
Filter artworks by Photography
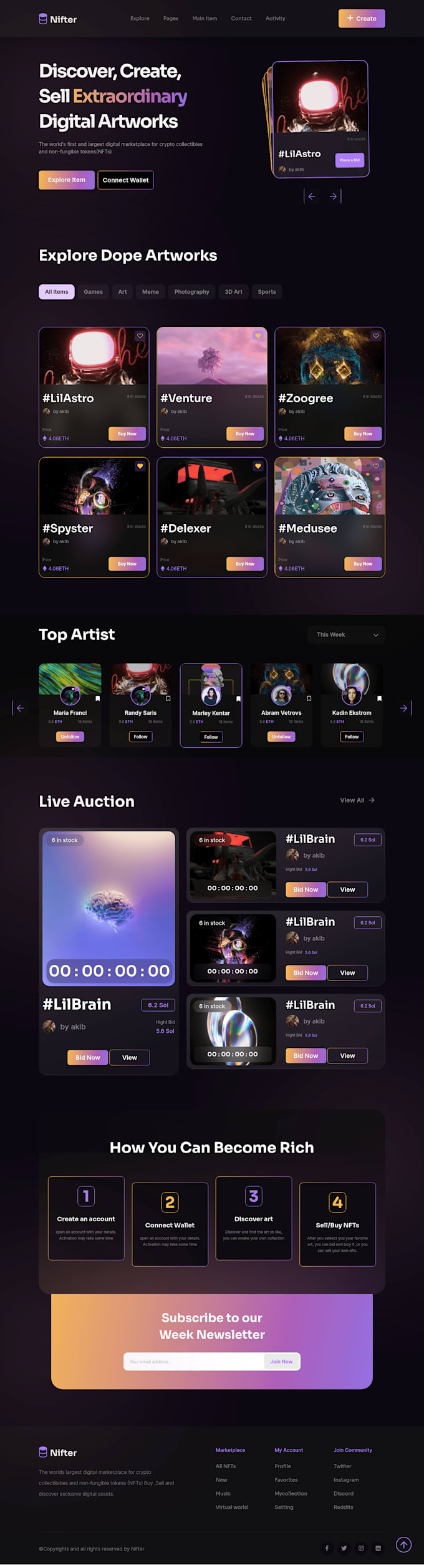(191, 292)
